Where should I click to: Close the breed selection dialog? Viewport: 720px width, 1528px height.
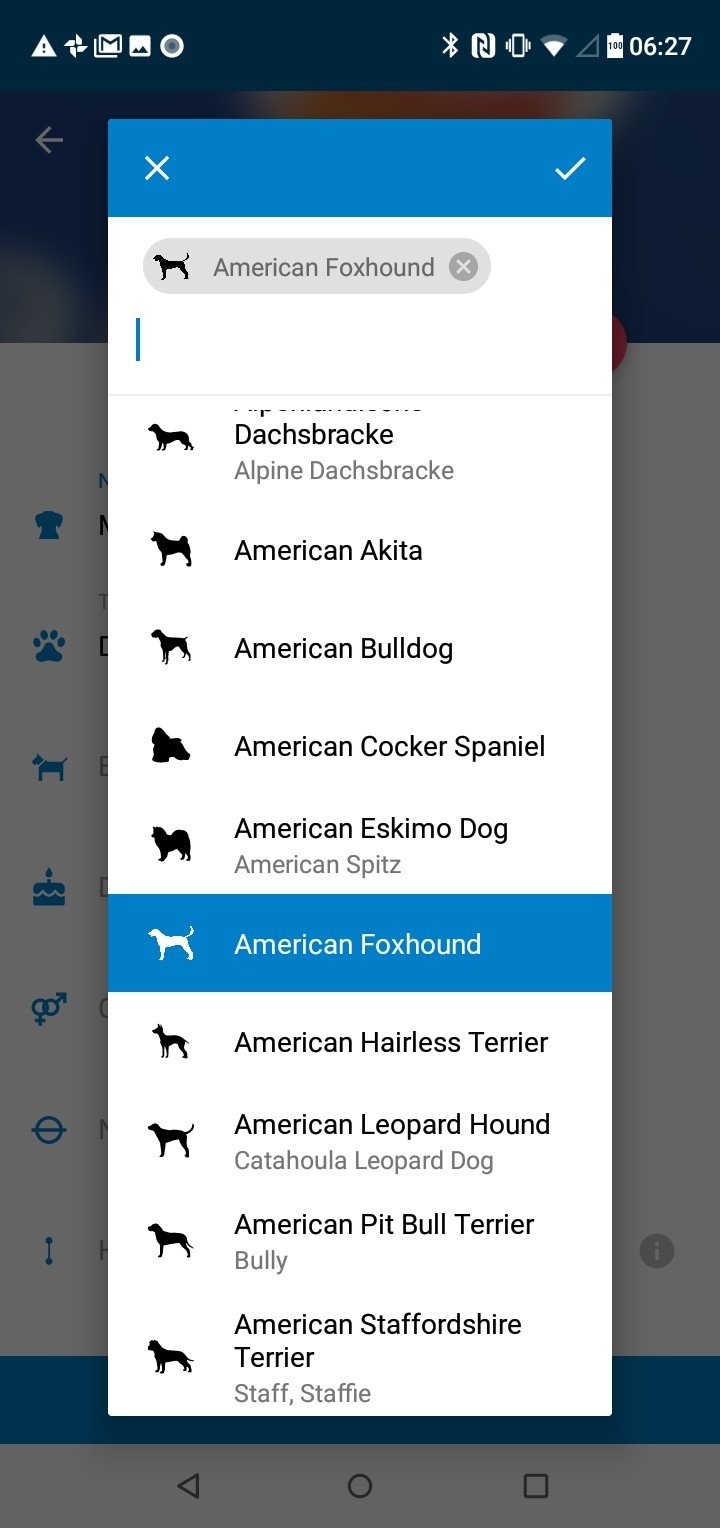157,168
